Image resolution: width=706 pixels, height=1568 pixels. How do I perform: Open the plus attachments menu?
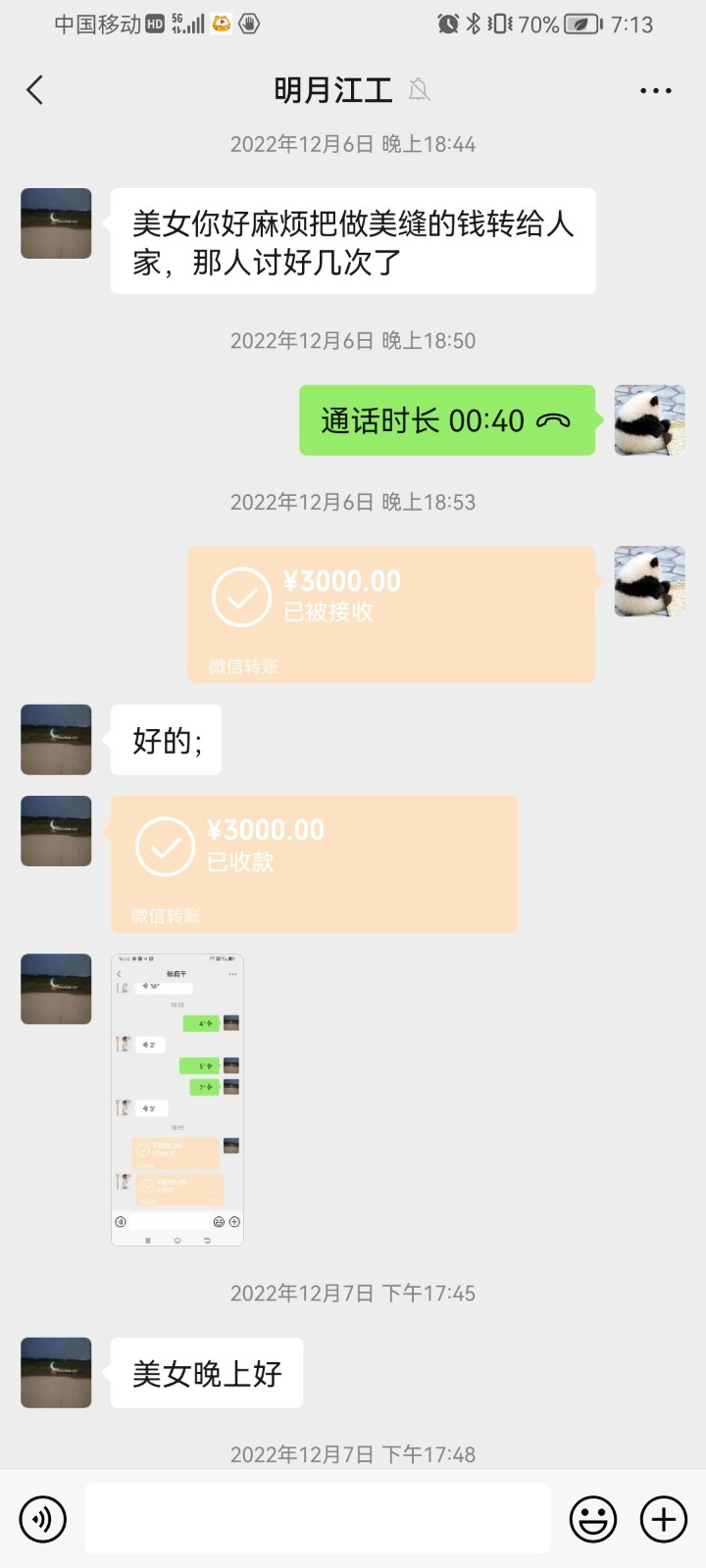(x=664, y=1519)
